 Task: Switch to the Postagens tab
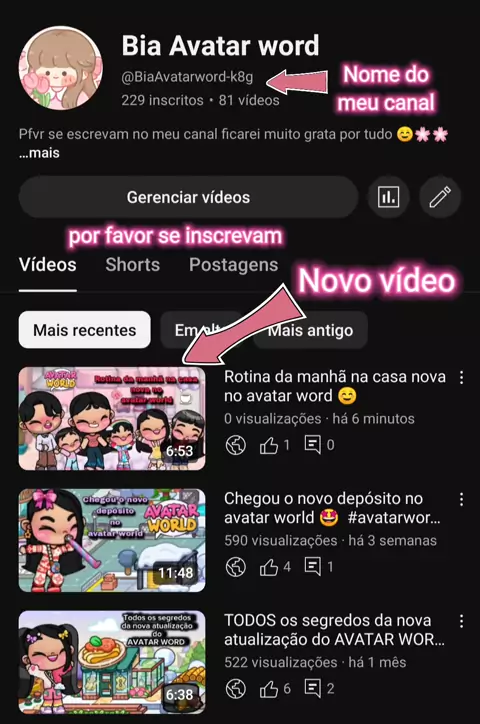point(234,265)
